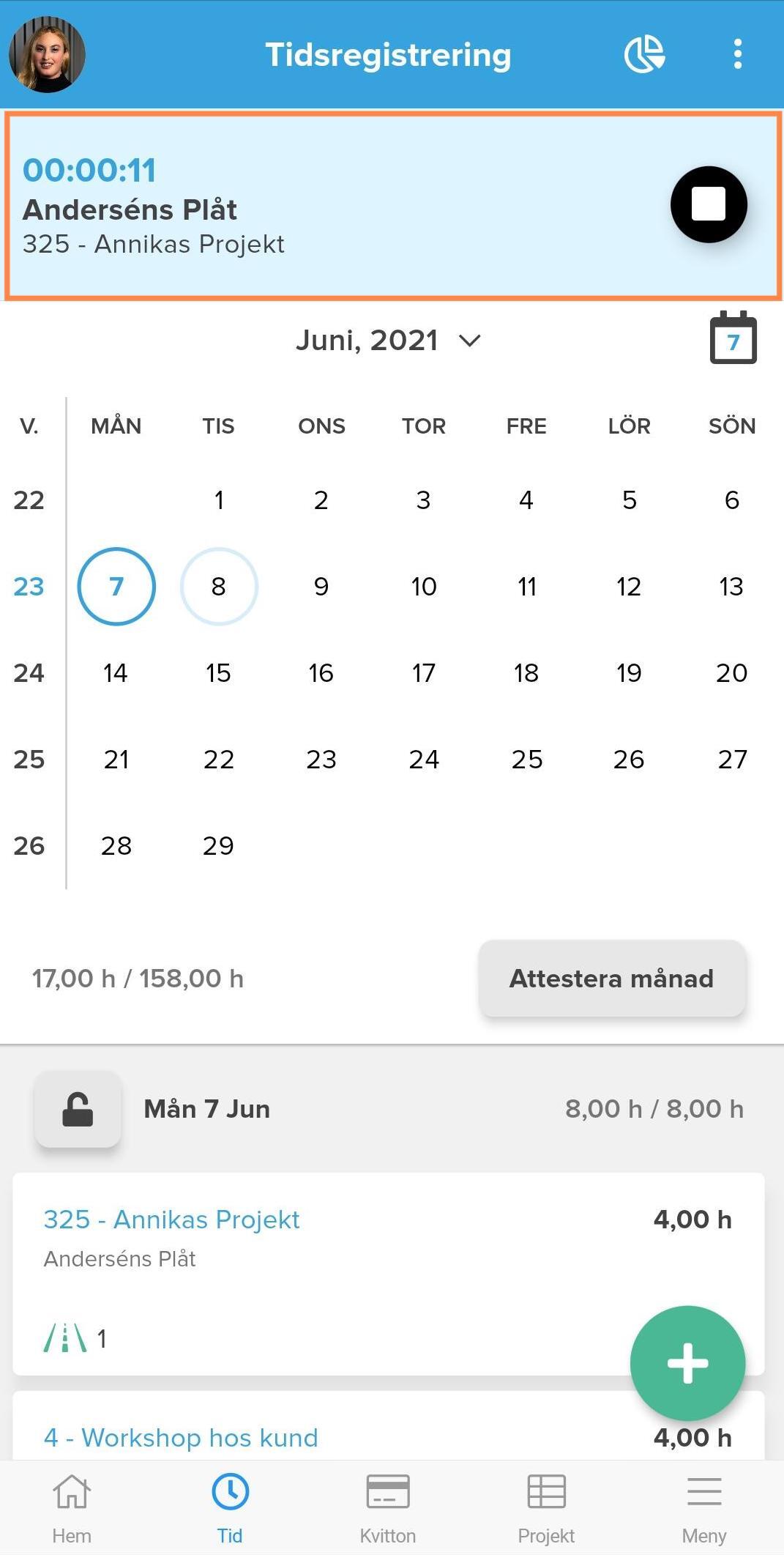The width and height of the screenshot is (784, 1555).
Task: Expand the Juni, 2021 month dropdown
Action: point(388,341)
